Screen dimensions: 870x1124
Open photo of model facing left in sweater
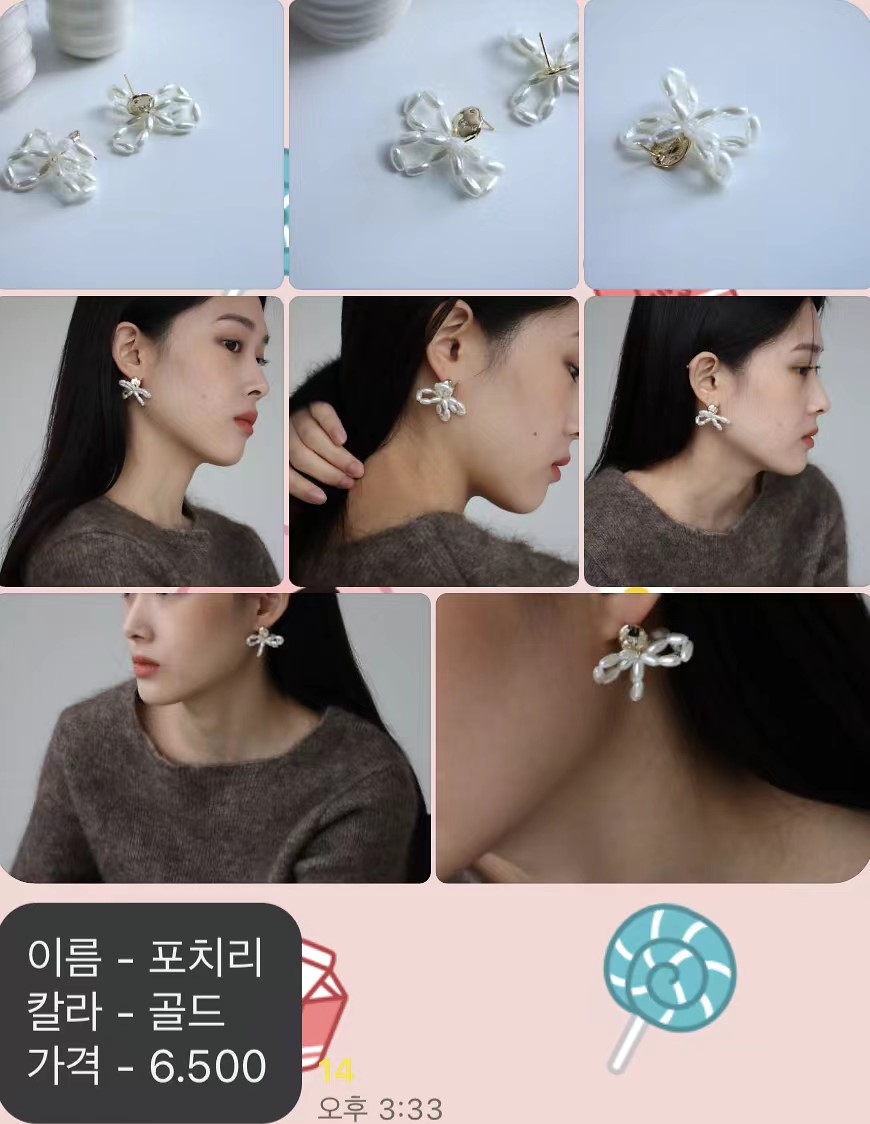(215, 737)
